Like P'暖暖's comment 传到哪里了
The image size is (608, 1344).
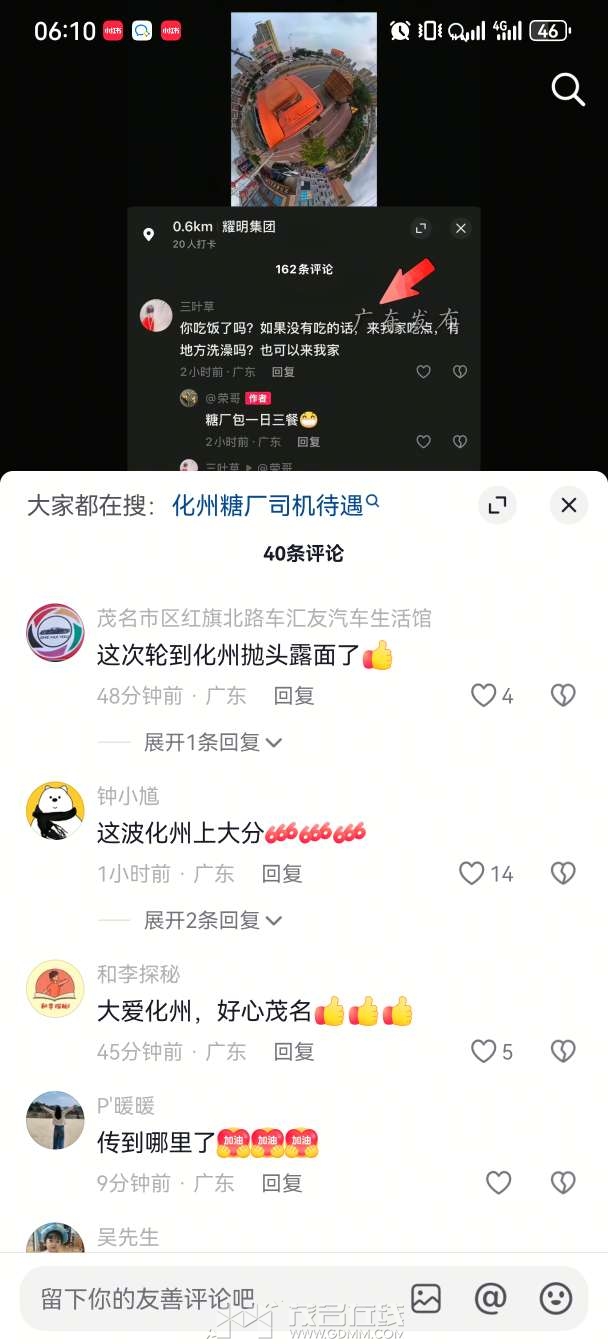498,1183
